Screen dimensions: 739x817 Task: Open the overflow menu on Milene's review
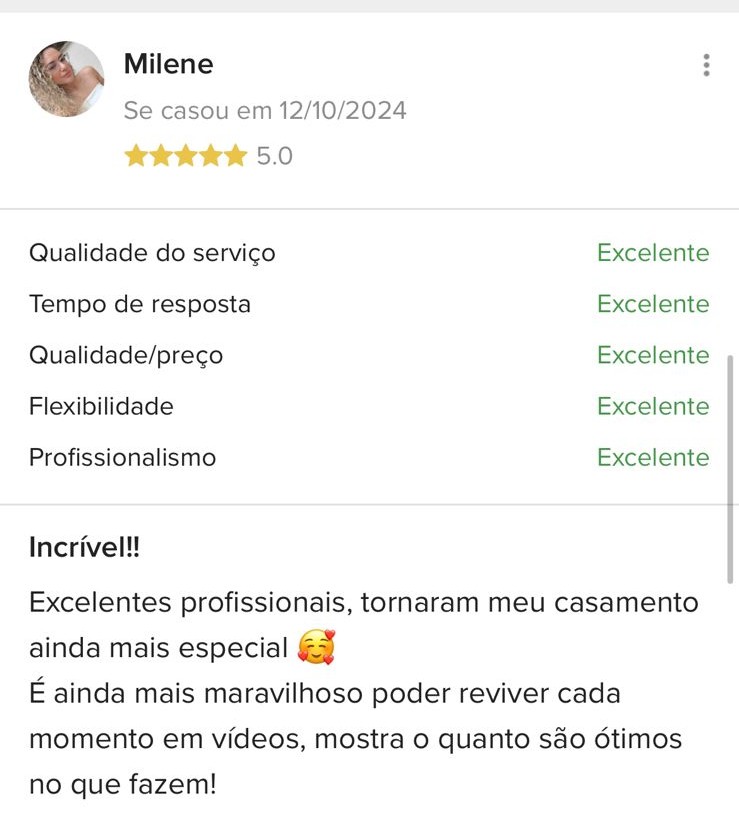(706, 66)
